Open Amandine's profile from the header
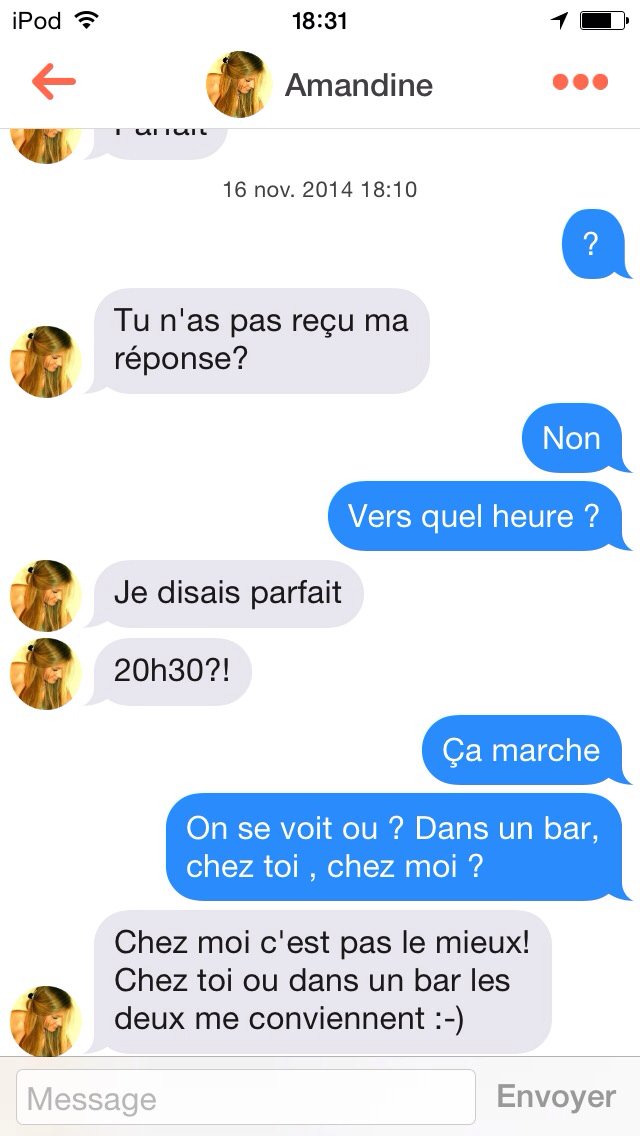The image size is (640, 1136). click(320, 85)
